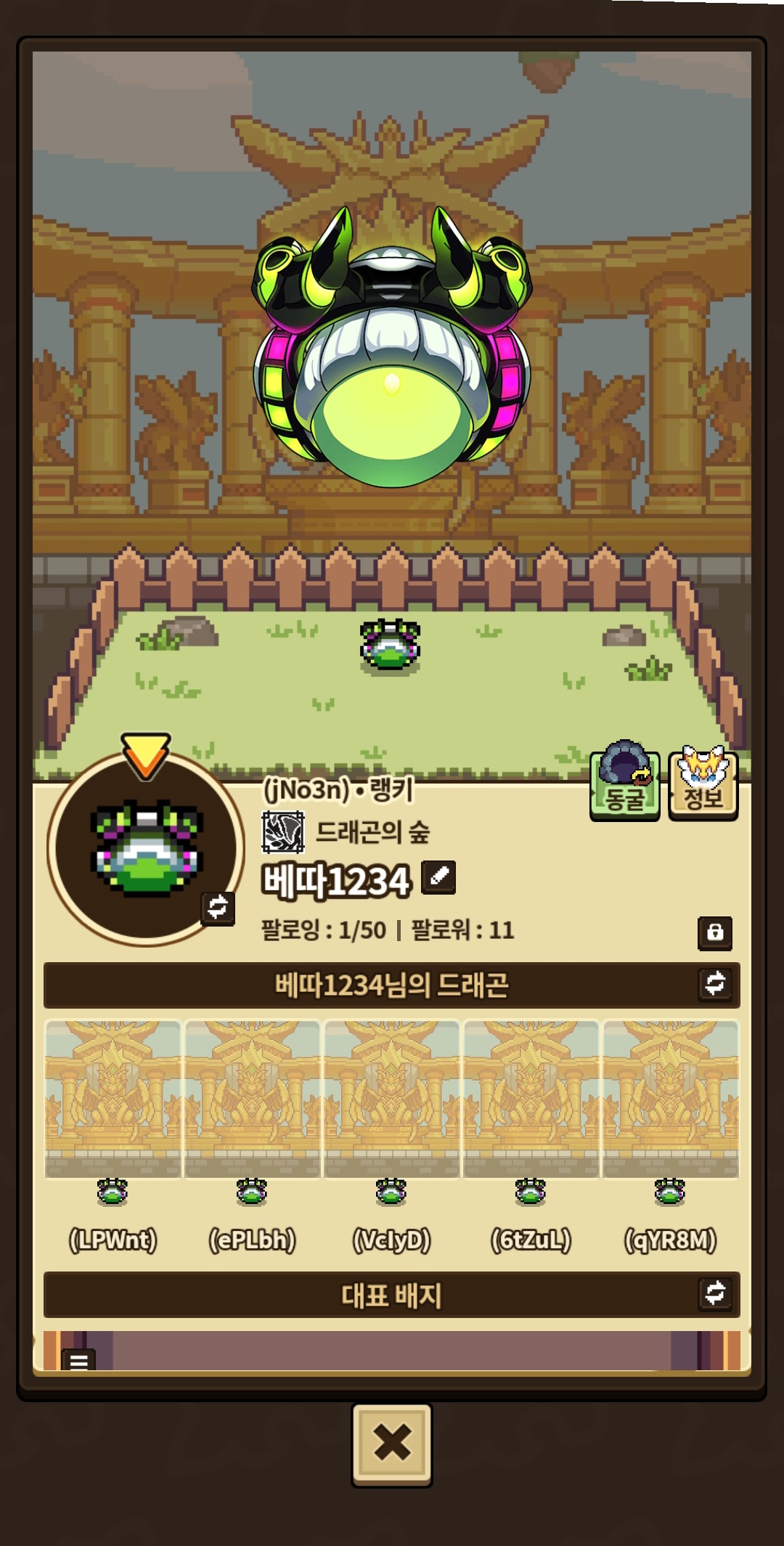Swap dragons in 베따1234님의 드래곤 section
784x1546 pixels.
point(715,984)
